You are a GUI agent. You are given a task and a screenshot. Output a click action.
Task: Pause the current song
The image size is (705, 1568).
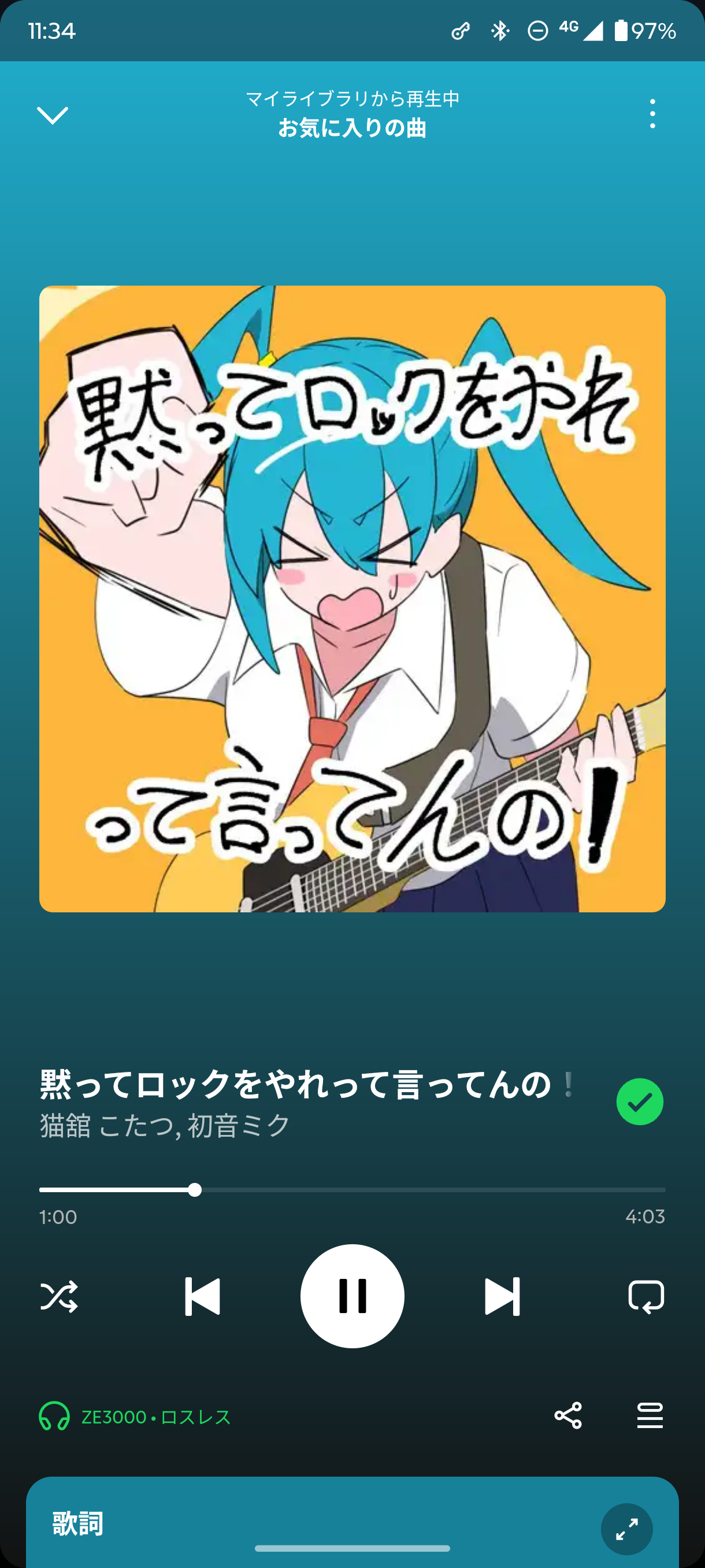[x=352, y=1296]
